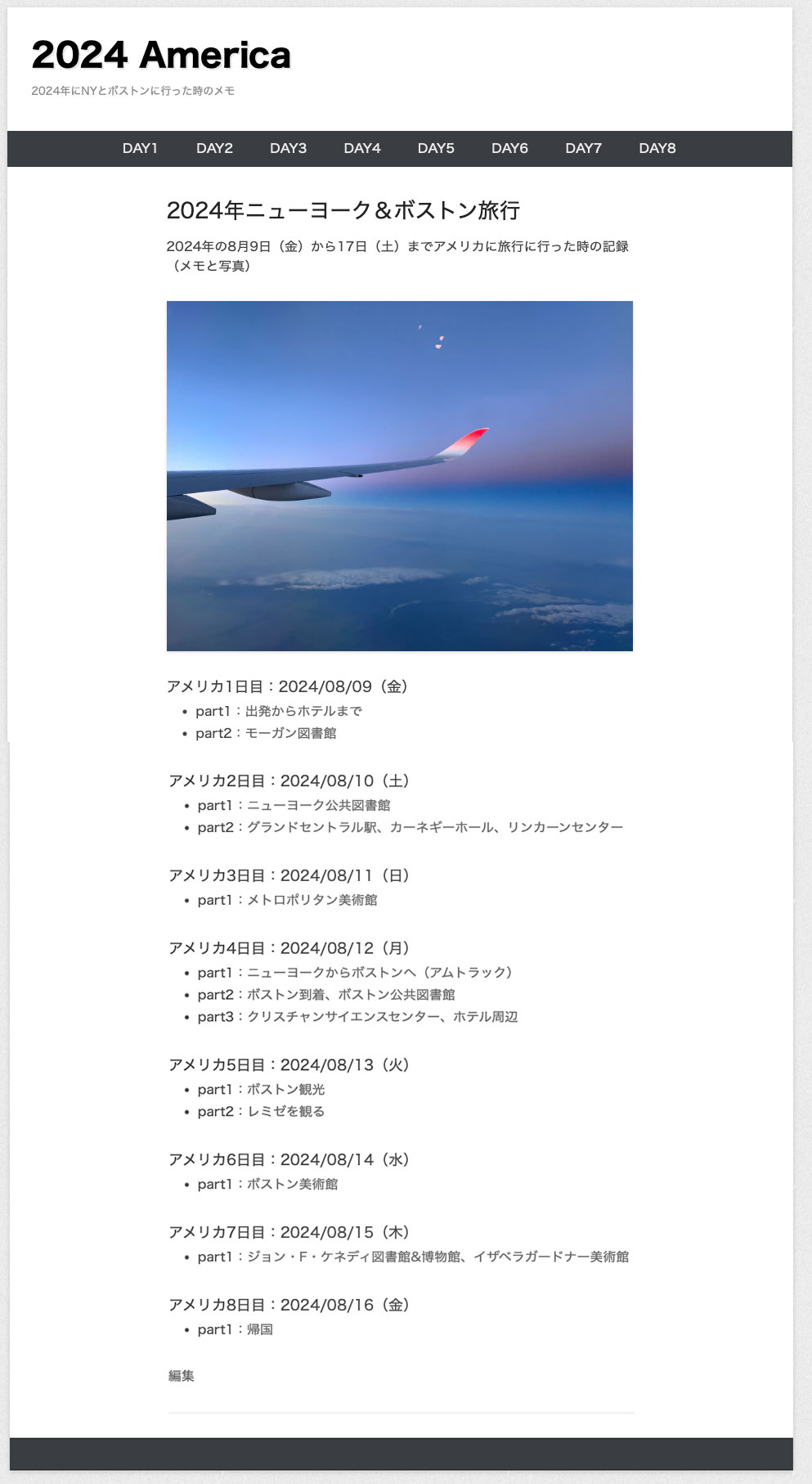
Task: Open part2 レミゼを観る link
Action: point(262,1112)
